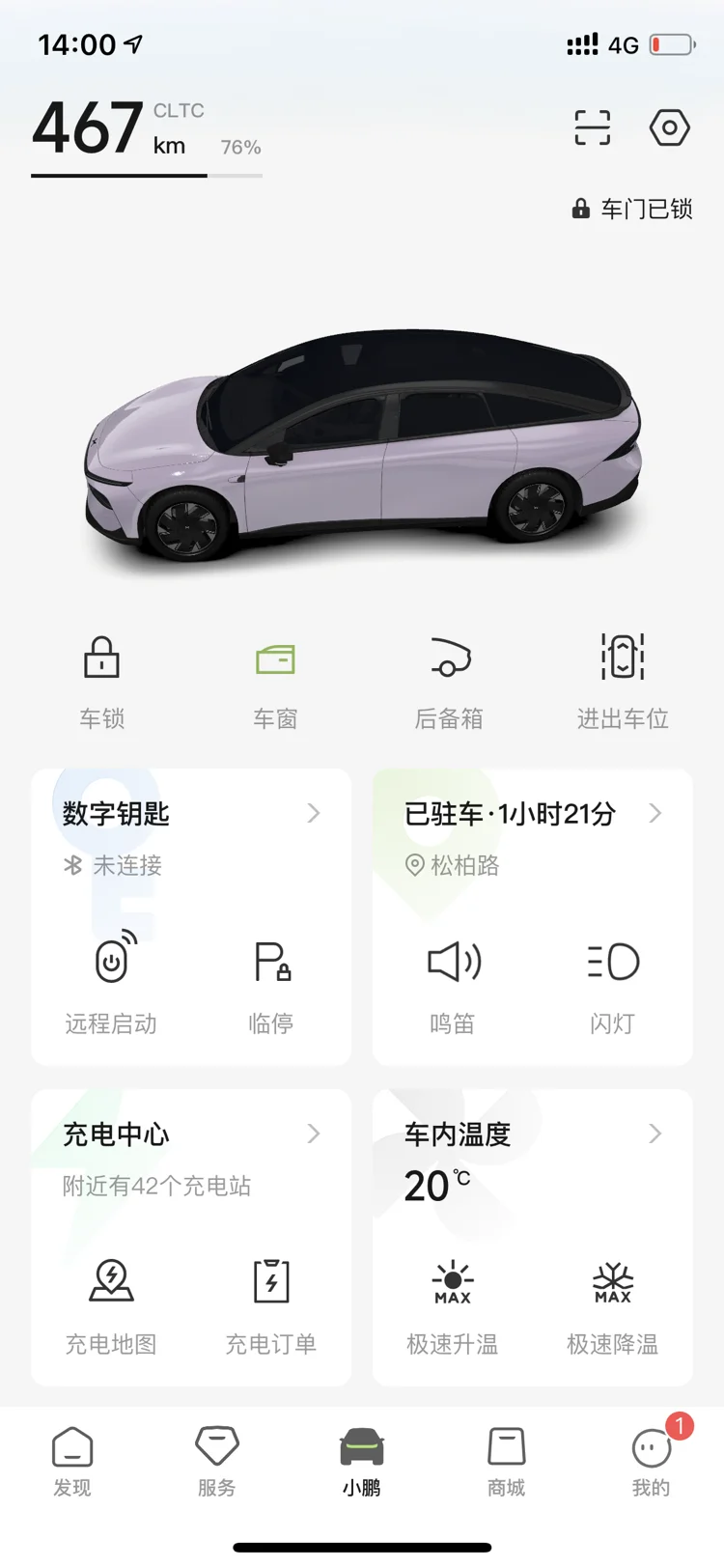Open the 数字钥匙 digital key card

(191, 814)
